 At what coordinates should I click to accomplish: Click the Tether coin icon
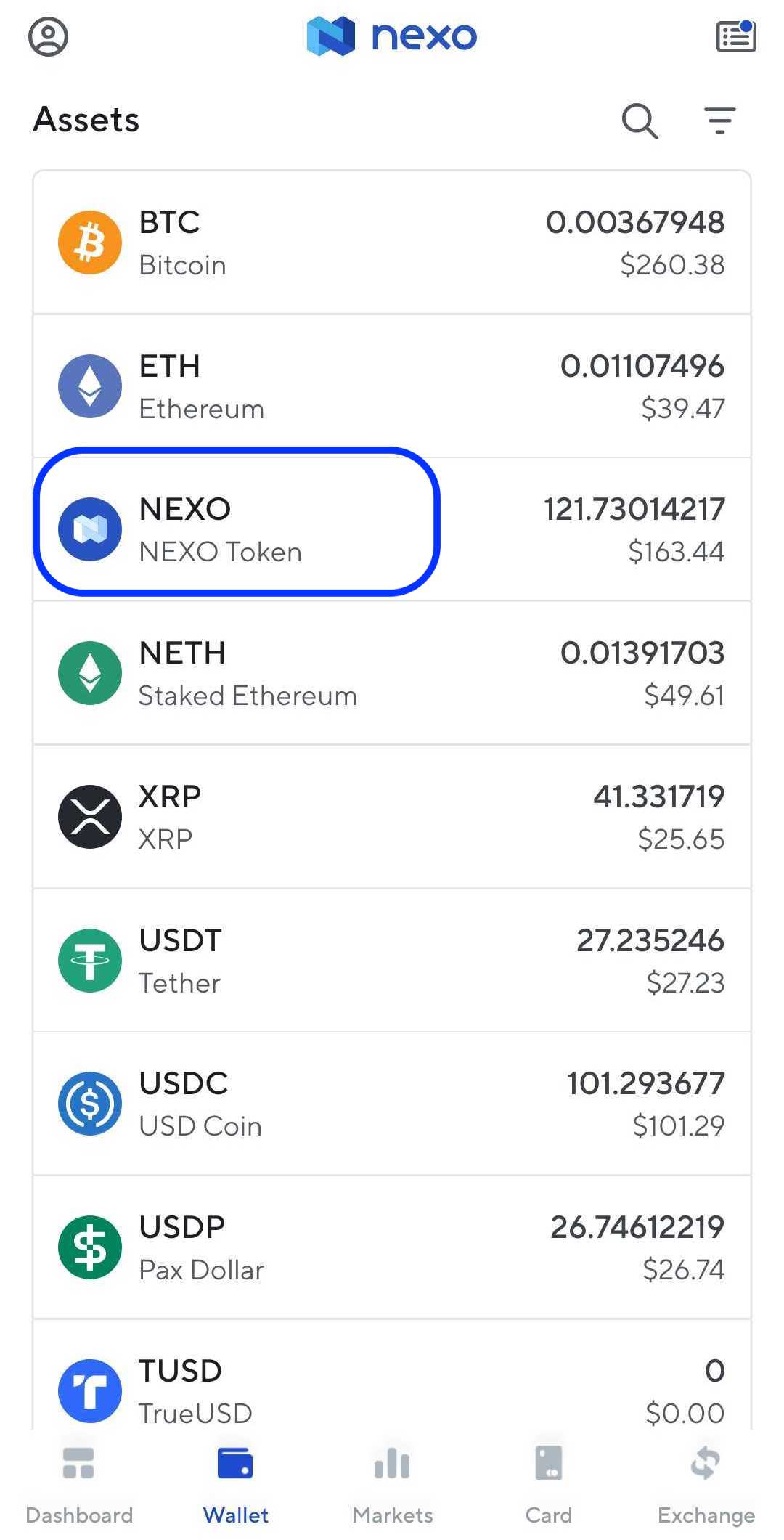coord(89,960)
